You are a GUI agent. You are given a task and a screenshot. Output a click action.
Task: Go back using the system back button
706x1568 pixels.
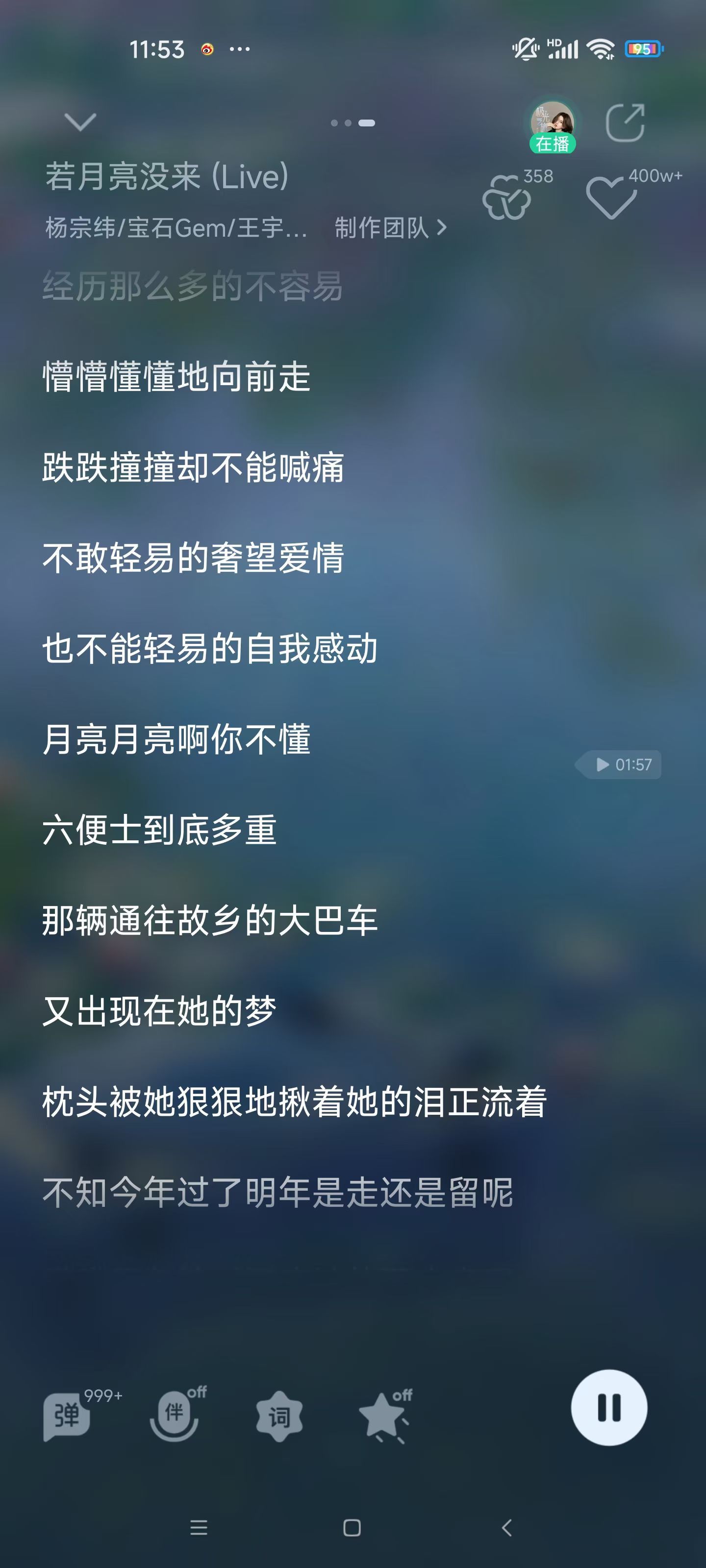pyautogui.click(x=506, y=1527)
